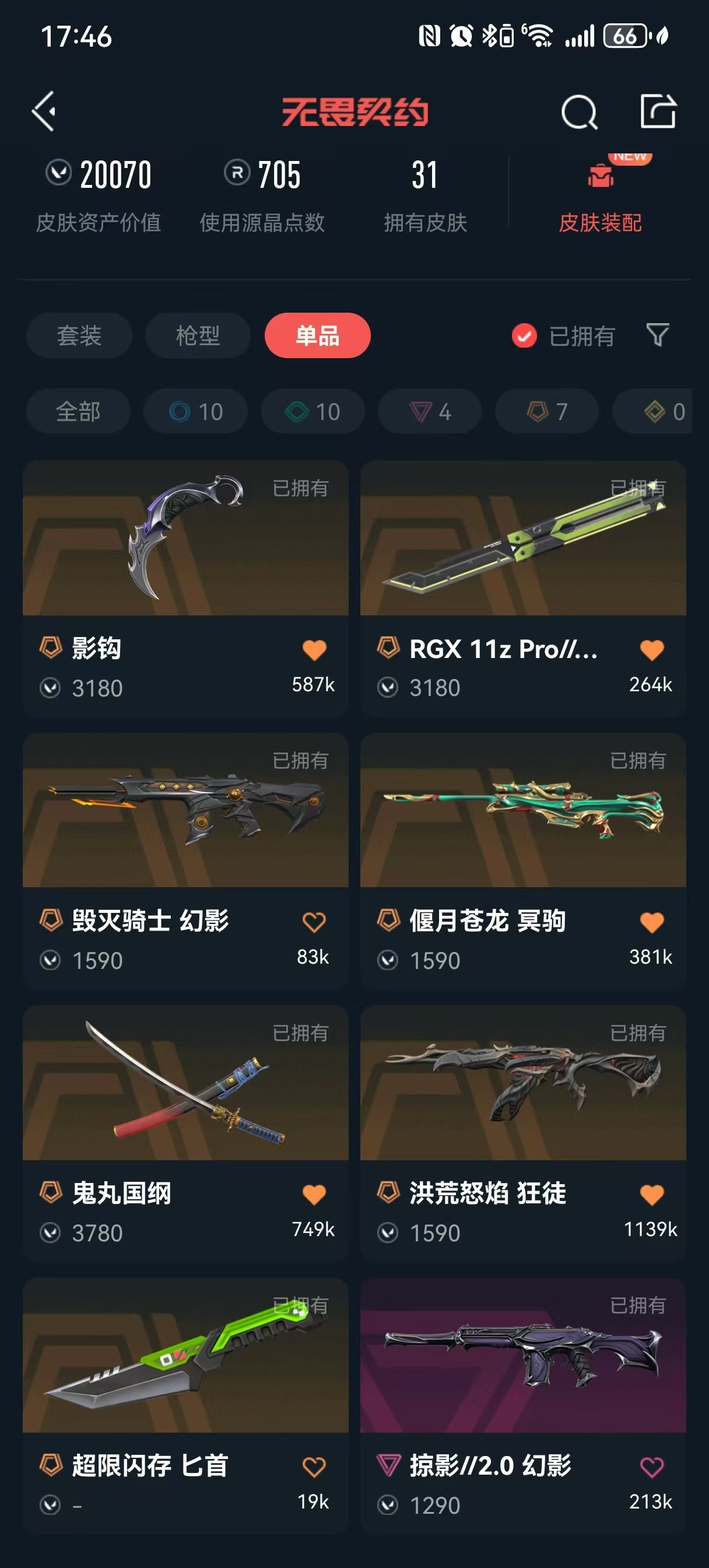Viewport: 709px width, 1568px height.
Task: Select the 单品 tab
Action: click(x=317, y=335)
